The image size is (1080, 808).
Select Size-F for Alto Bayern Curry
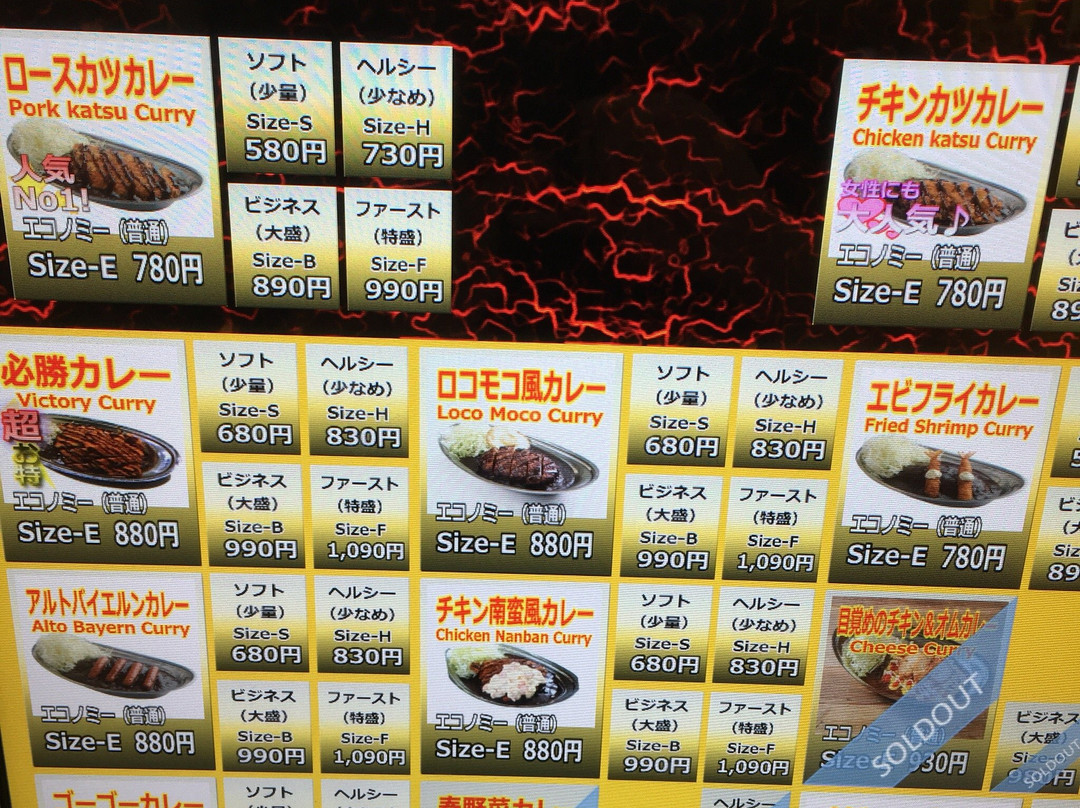(x=364, y=726)
